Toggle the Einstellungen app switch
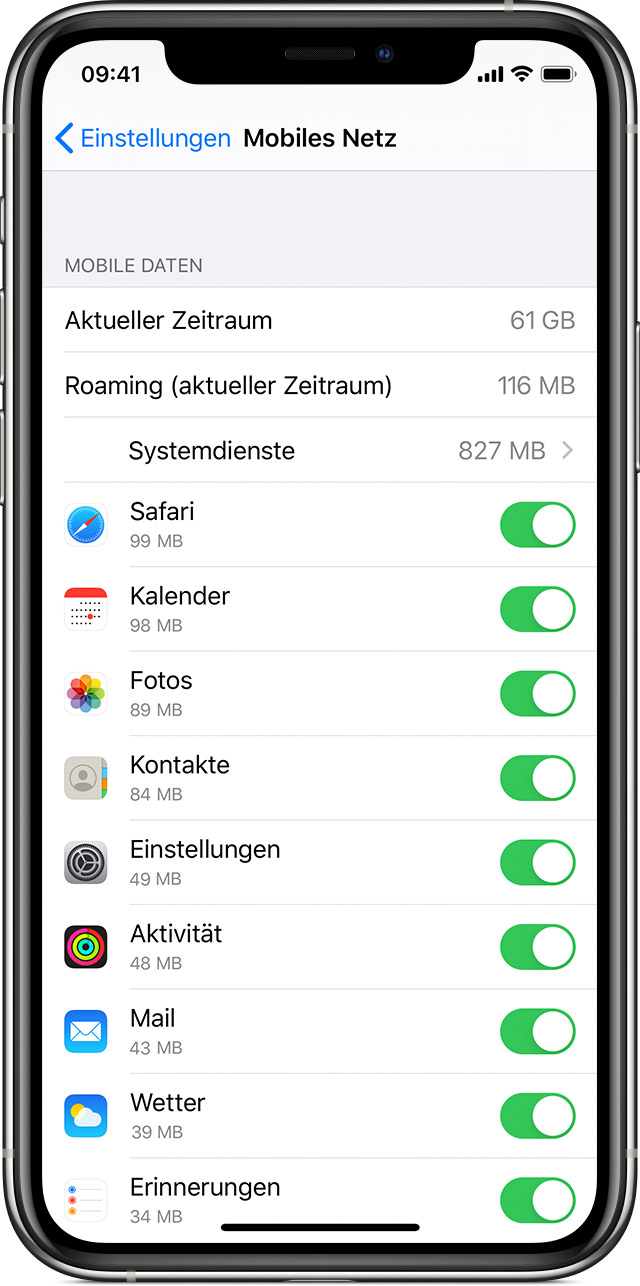Viewport: 640px width, 1286px height. tap(538, 863)
